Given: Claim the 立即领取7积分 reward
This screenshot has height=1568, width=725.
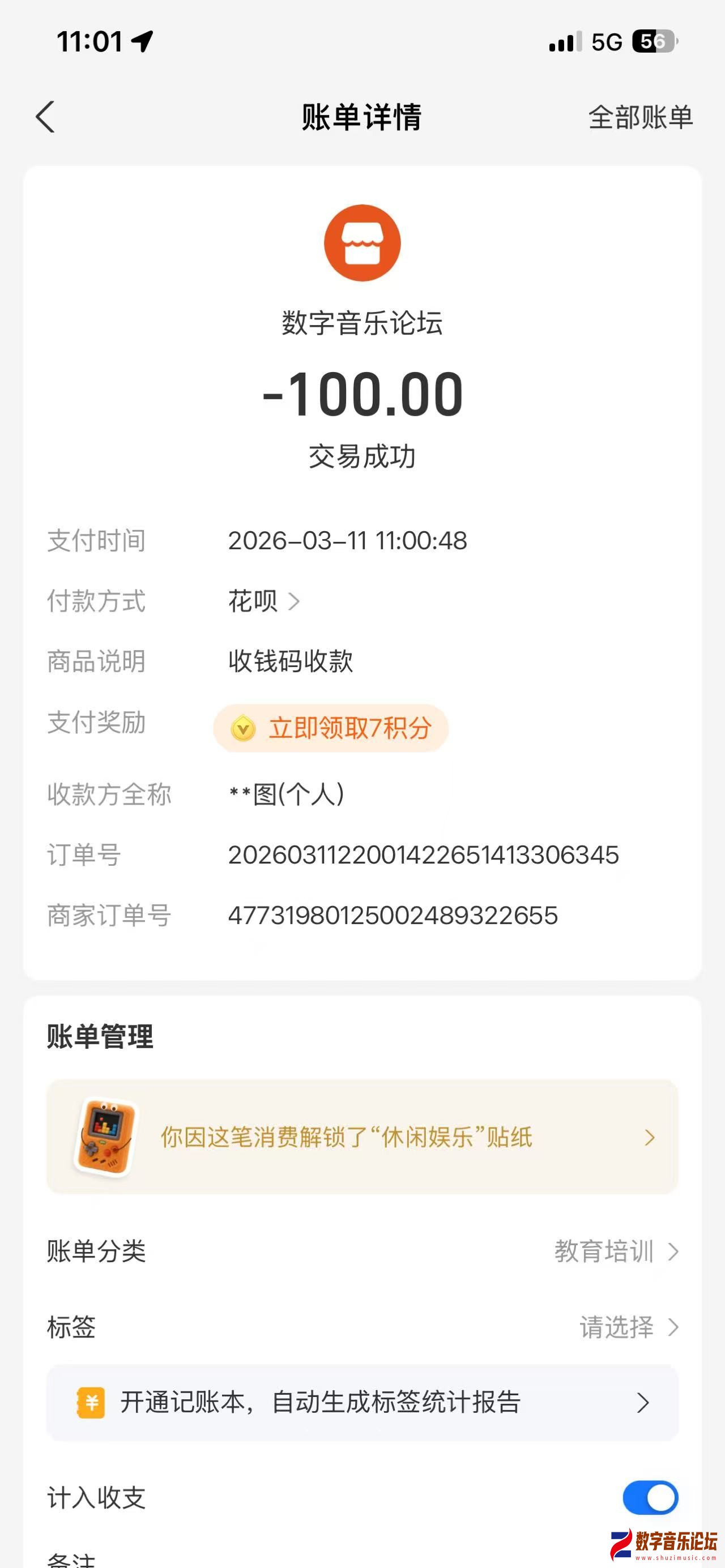Looking at the screenshot, I should 331,728.
